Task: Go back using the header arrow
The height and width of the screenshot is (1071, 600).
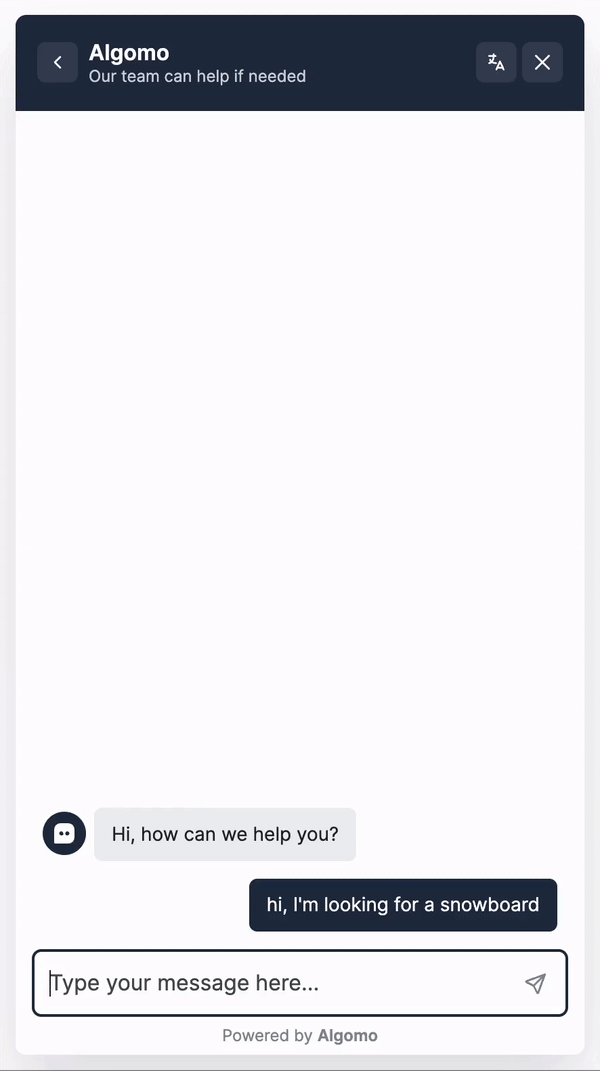Action: 57,63
